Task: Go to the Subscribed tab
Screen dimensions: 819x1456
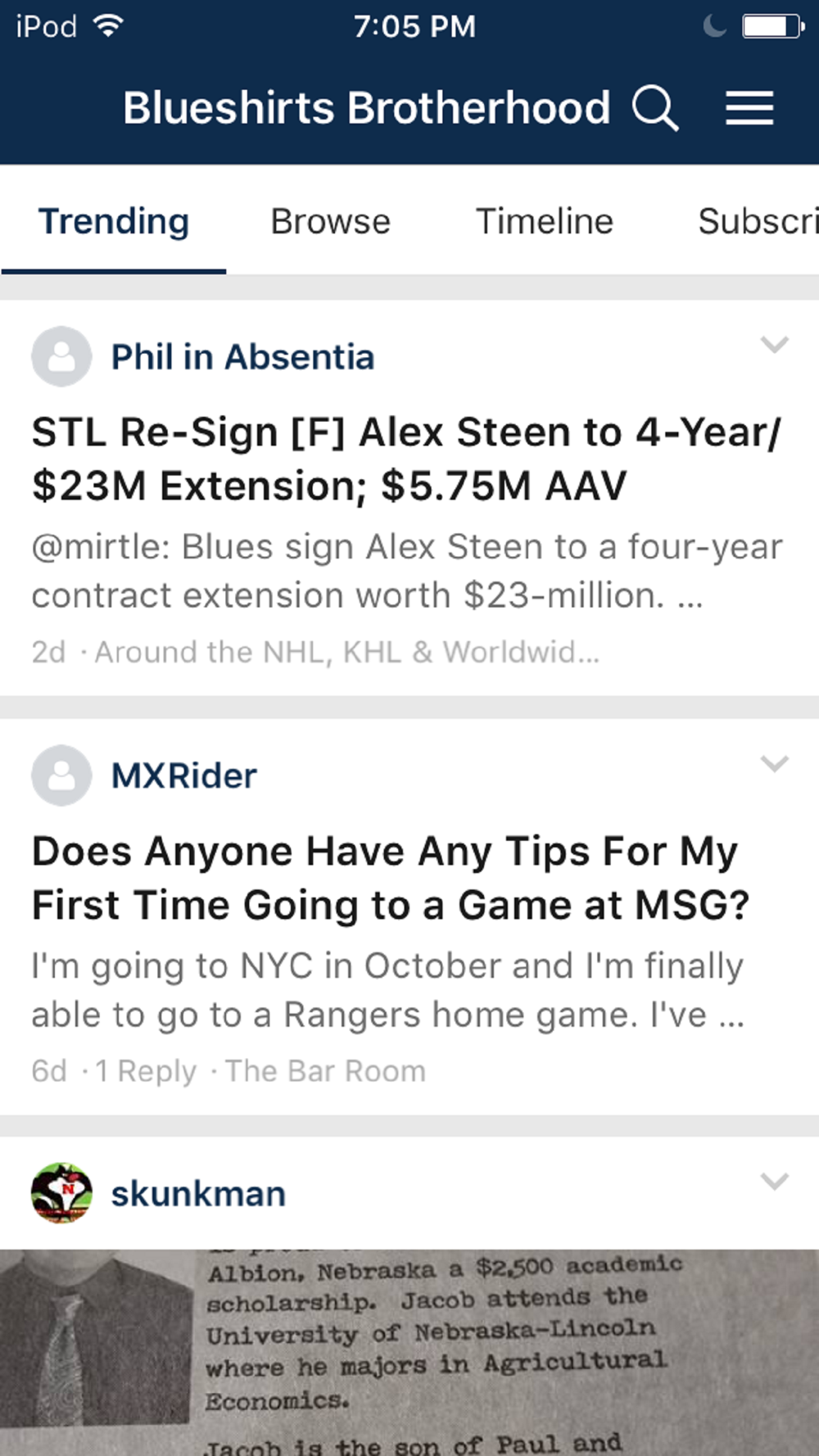Action: tap(758, 221)
